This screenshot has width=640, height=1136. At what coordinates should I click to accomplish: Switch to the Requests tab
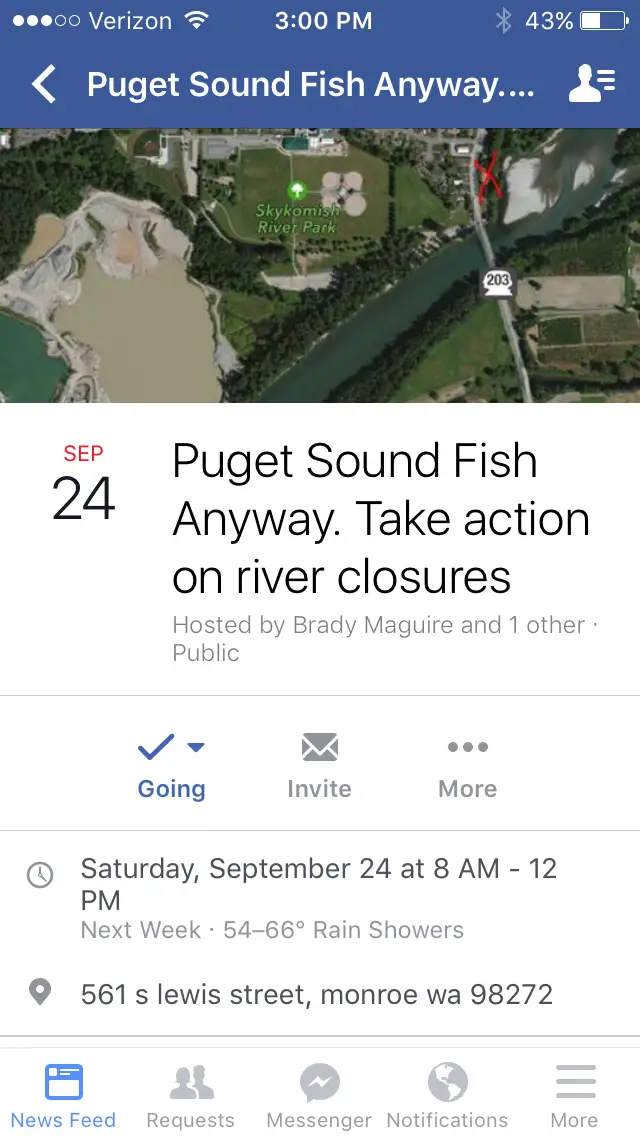pyautogui.click(x=190, y=1096)
